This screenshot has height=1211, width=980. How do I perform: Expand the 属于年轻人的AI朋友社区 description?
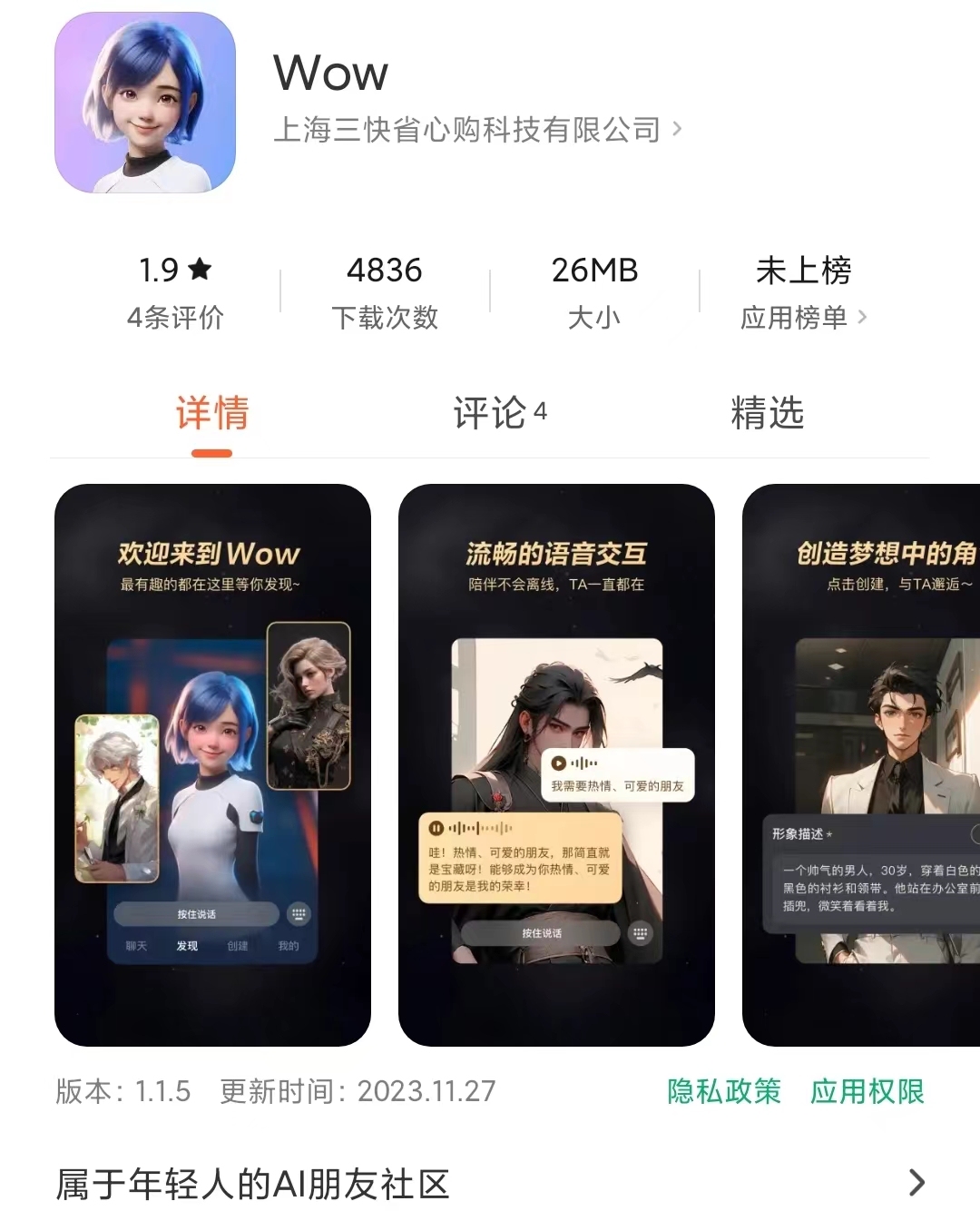pyautogui.click(x=916, y=1182)
